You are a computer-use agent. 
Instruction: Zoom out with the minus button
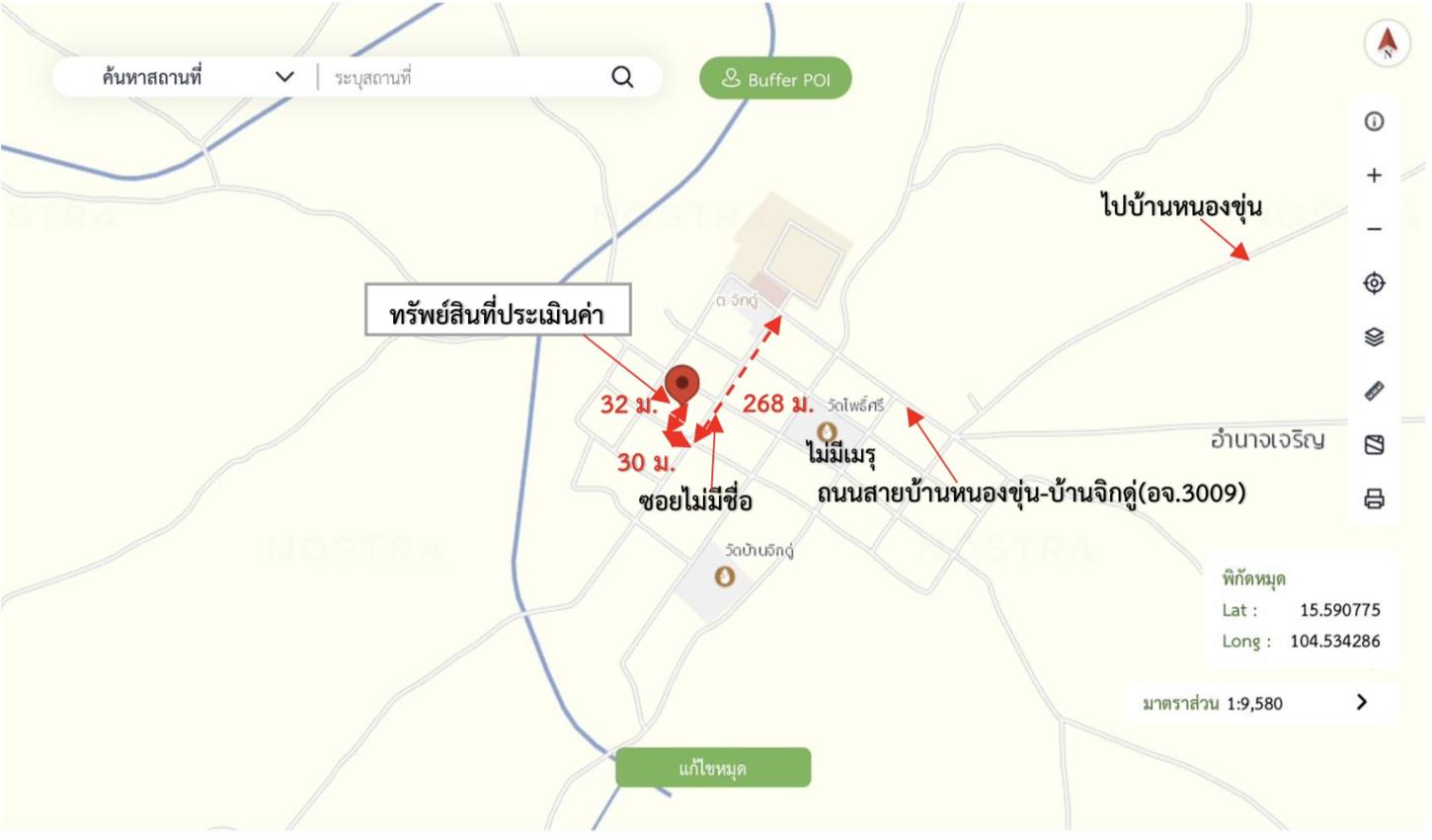click(x=1374, y=229)
